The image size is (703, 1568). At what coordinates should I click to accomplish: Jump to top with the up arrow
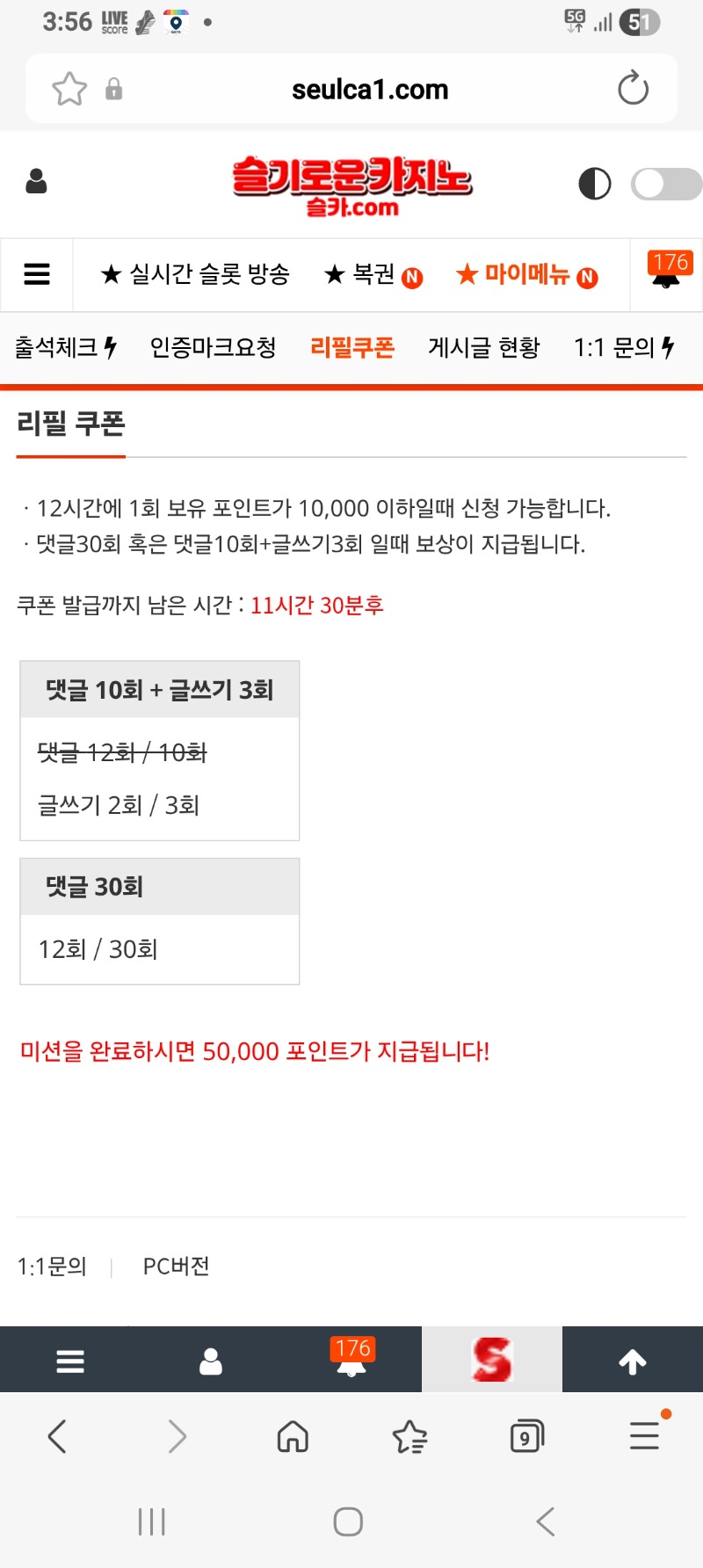click(633, 1361)
